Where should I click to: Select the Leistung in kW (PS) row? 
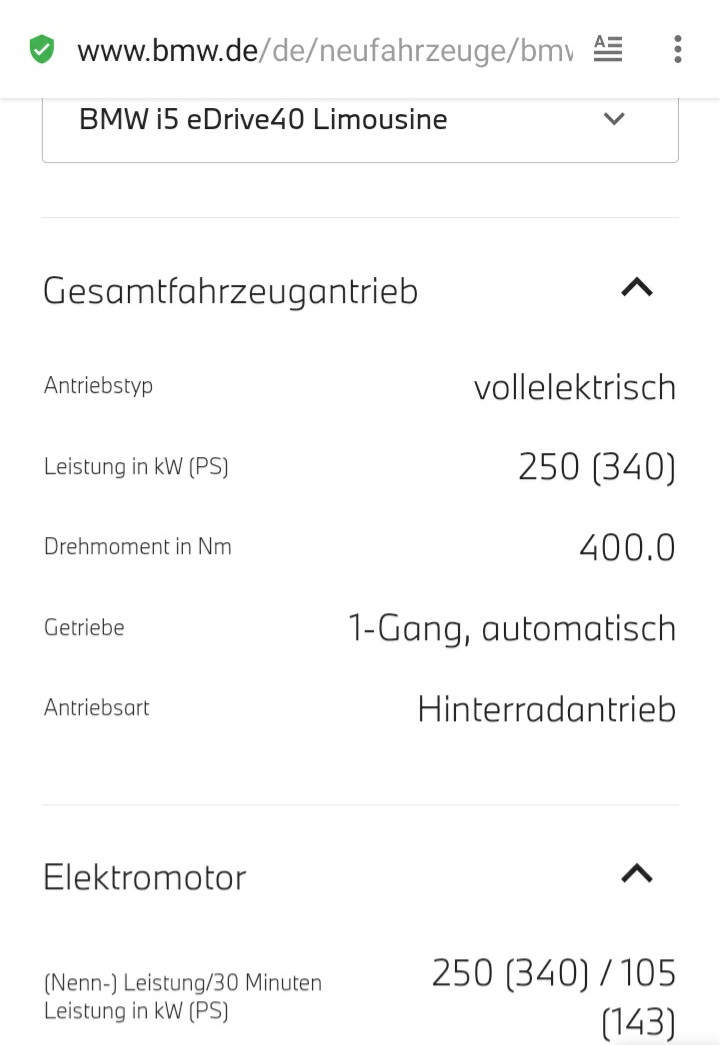click(x=136, y=466)
